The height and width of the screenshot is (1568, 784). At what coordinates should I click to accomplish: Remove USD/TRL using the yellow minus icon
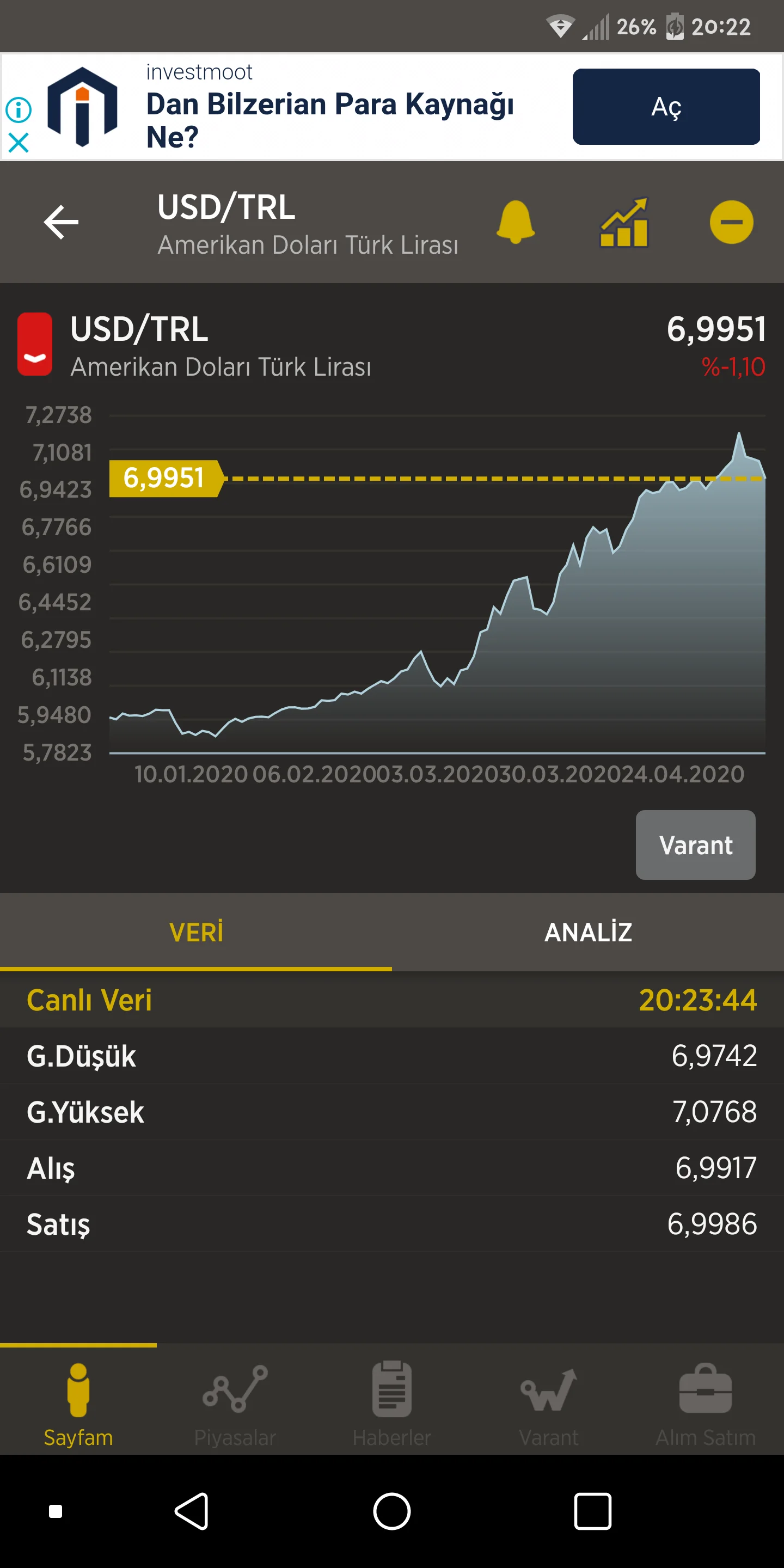(x=732, y=223)
